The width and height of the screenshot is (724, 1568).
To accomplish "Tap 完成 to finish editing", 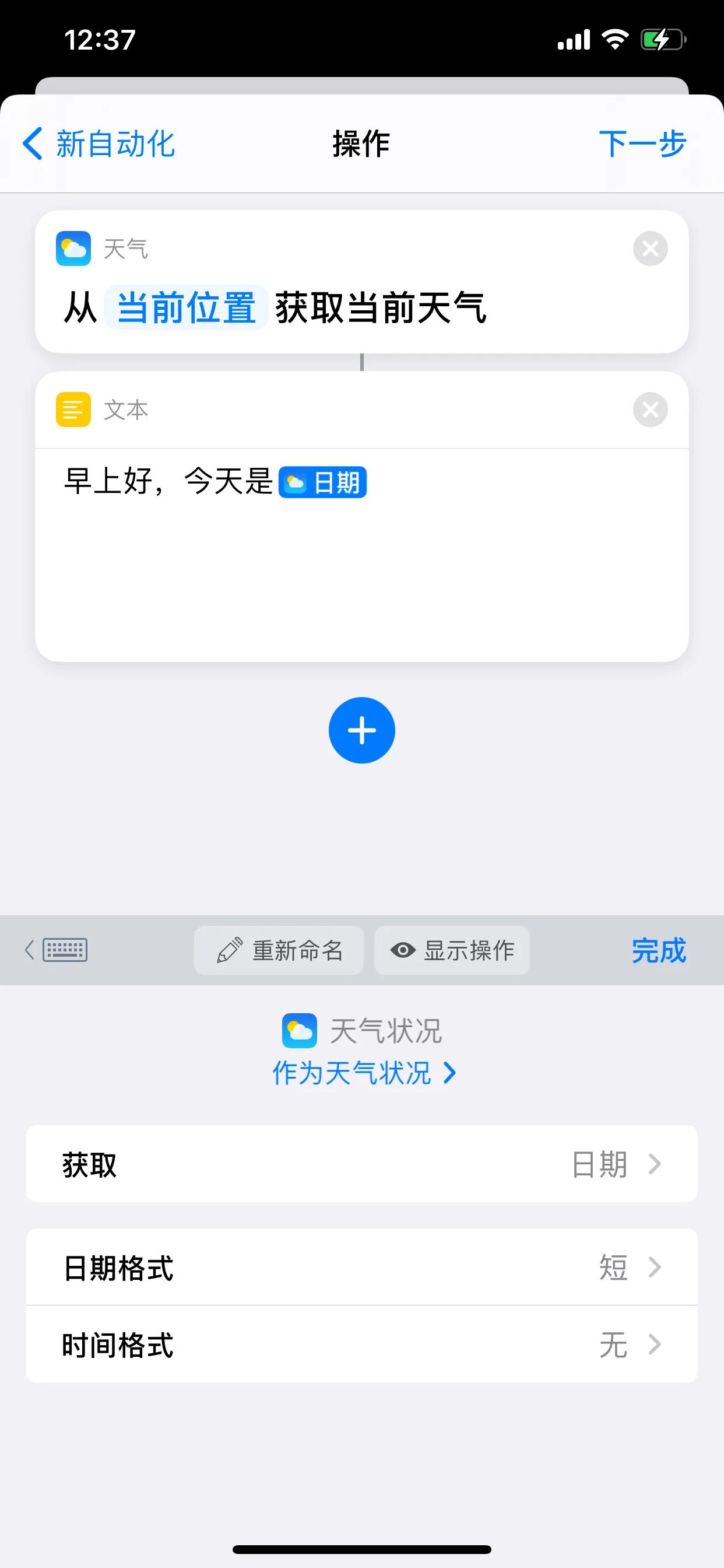I will (659, 950).
